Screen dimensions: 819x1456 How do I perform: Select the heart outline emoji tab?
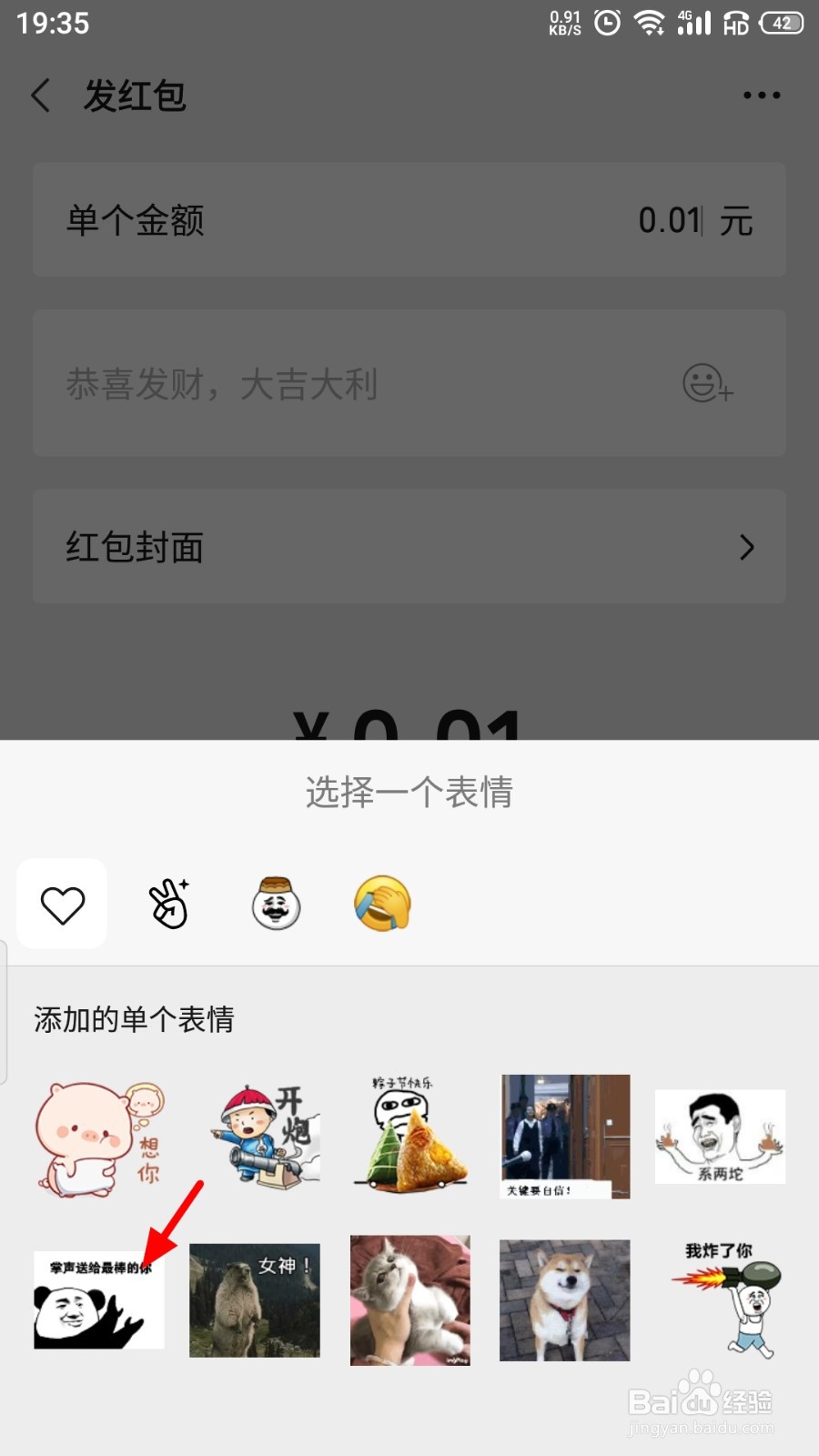(x=61, y=903)
